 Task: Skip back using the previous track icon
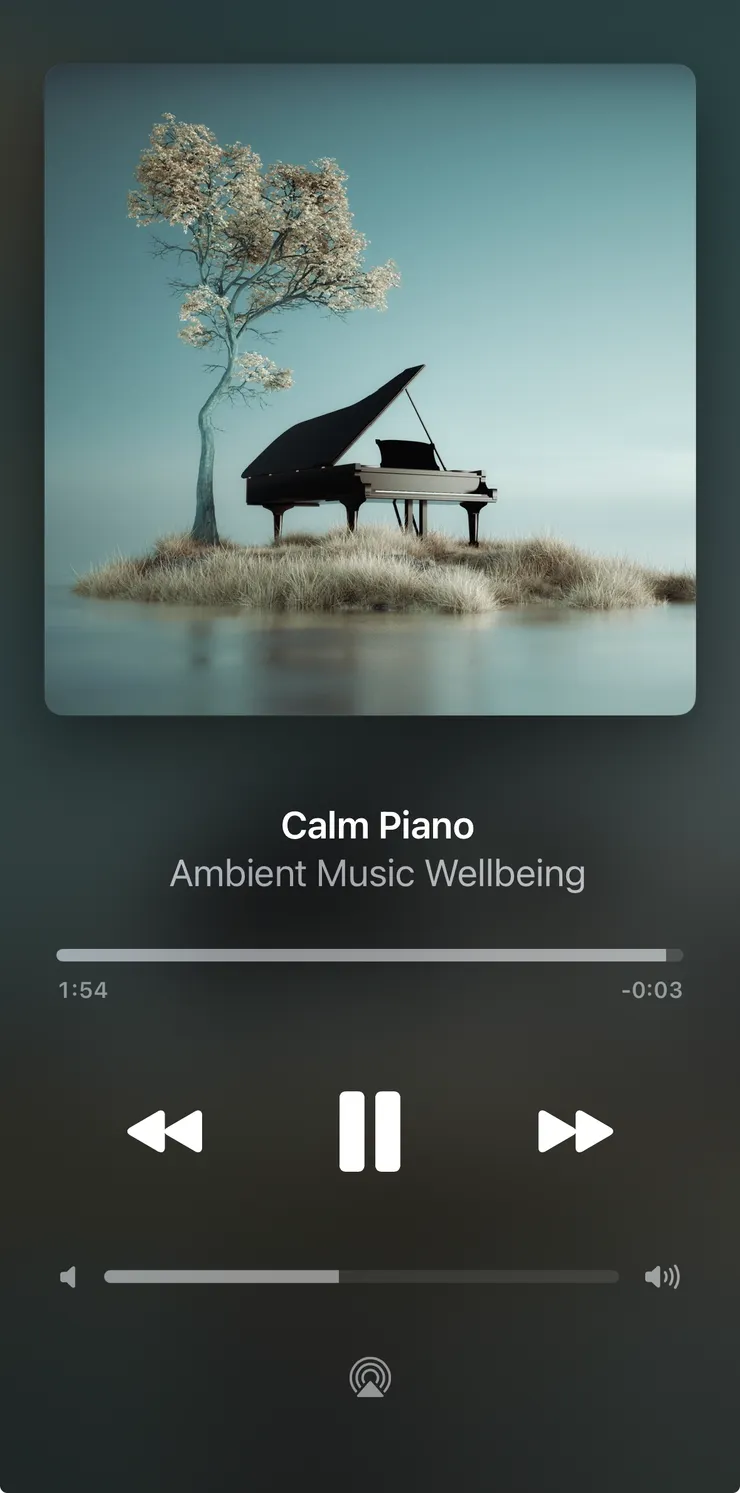(x=165, y=1131)
